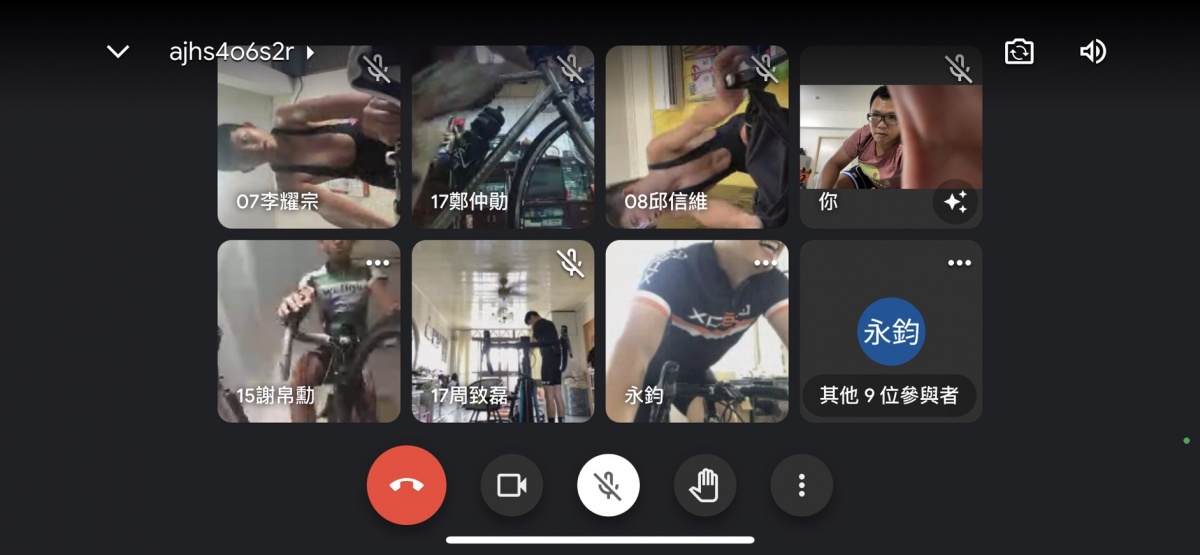Select 17周致磊's video tile
Image resolution: width=1200 pixels, height=555 pixels.
pos(502,331)
